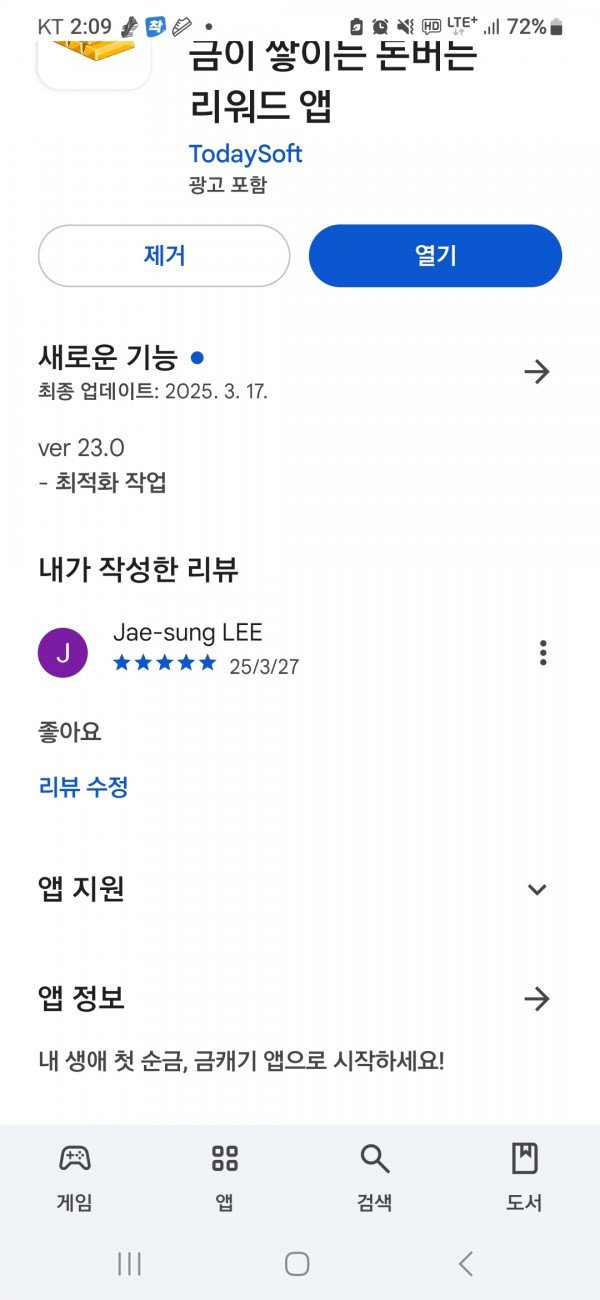Tap the 제거 uninstall button

(x=164, y=256)
